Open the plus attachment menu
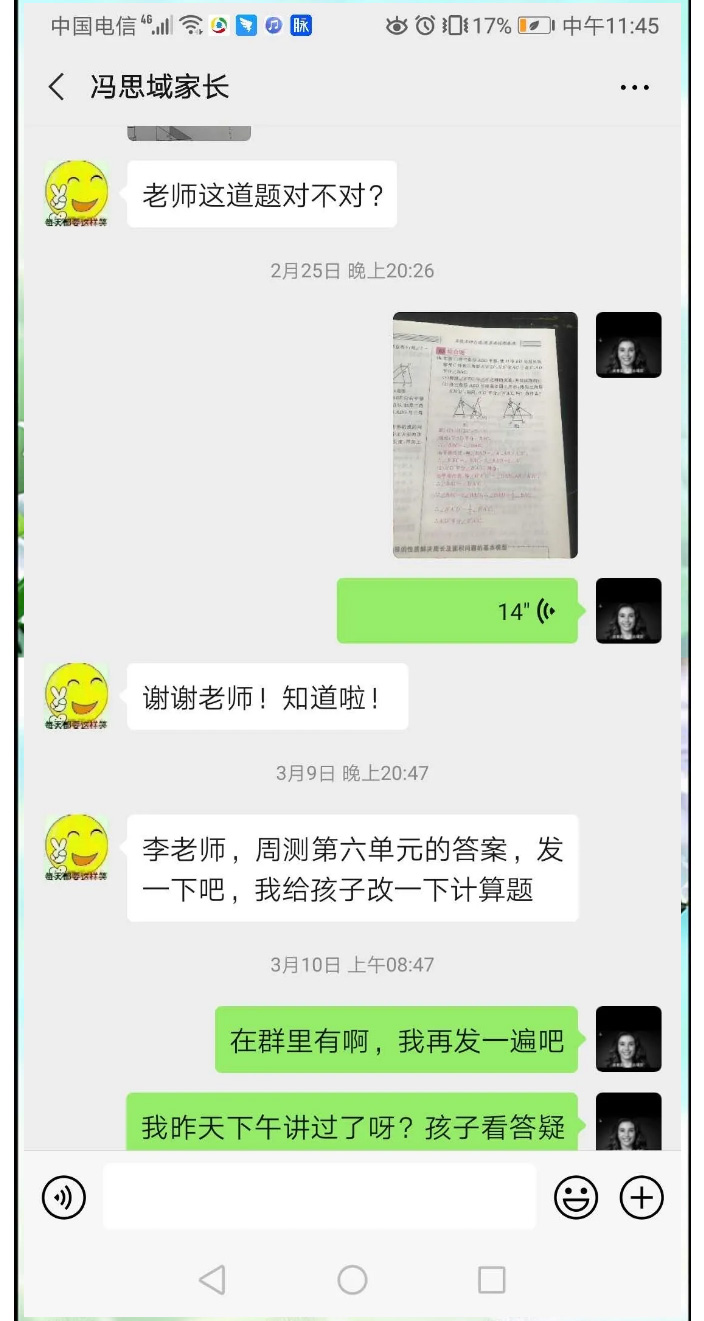The height and width of the screenshot is (1321, 704). 642,1197
